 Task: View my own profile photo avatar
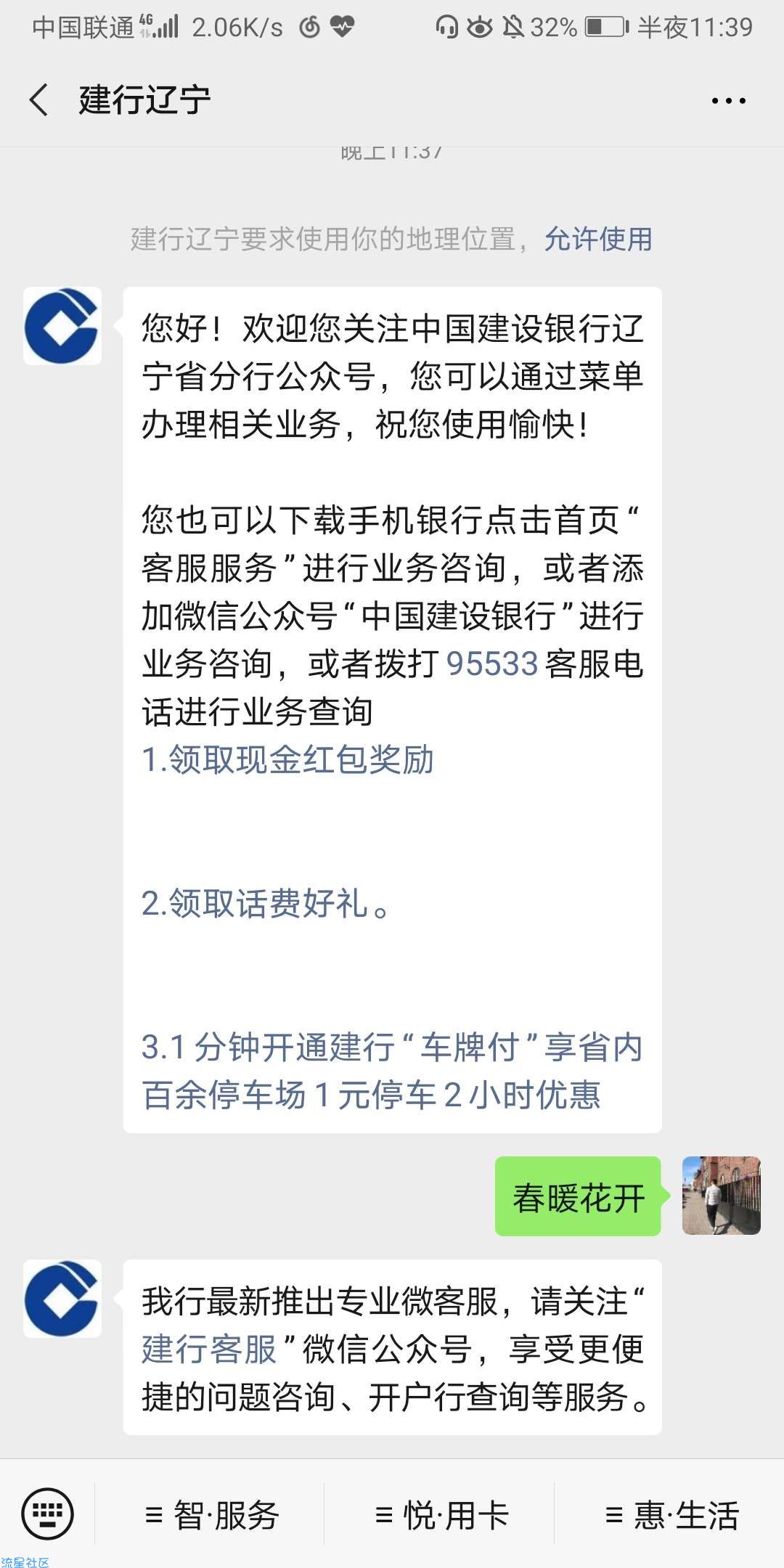[x=721, y=1196]
